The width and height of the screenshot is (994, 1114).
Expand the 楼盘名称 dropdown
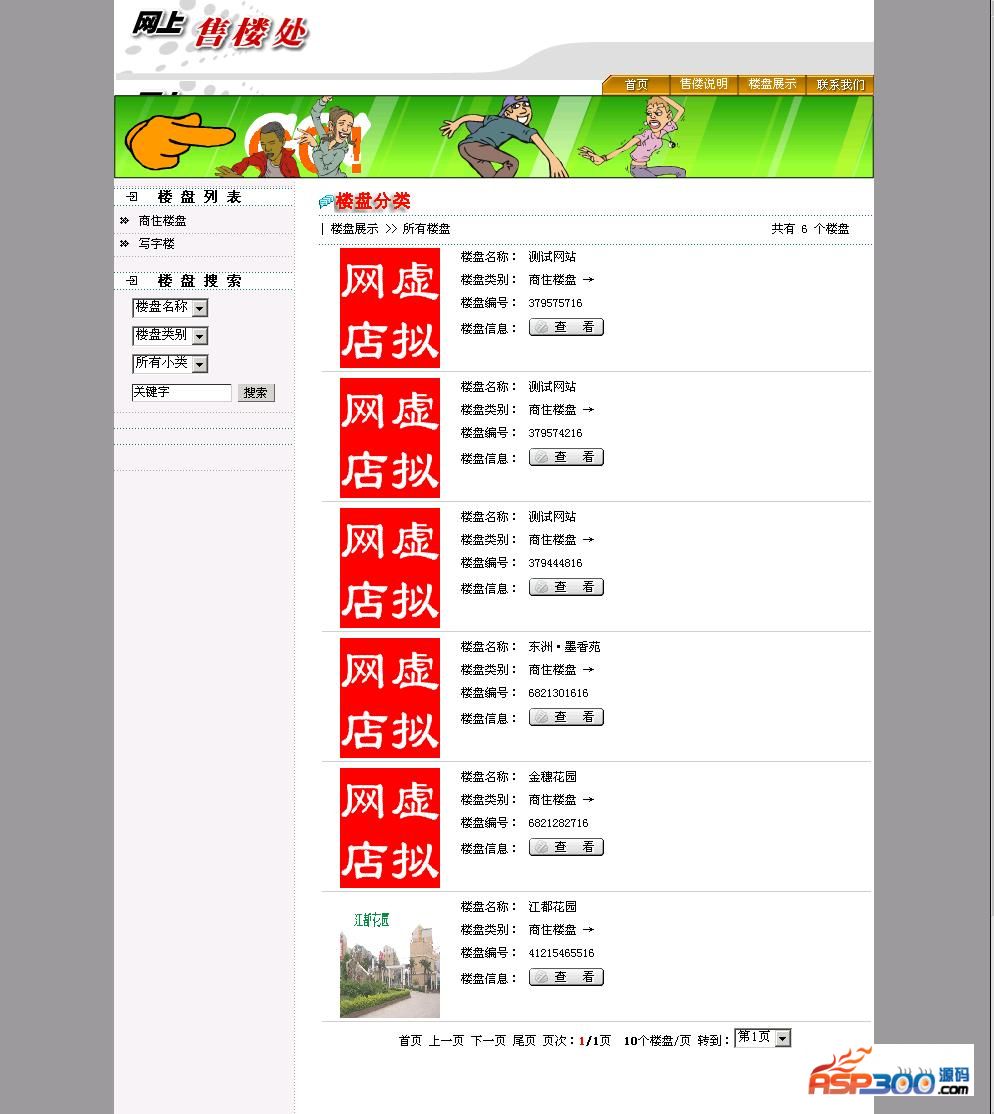[199, 308]
